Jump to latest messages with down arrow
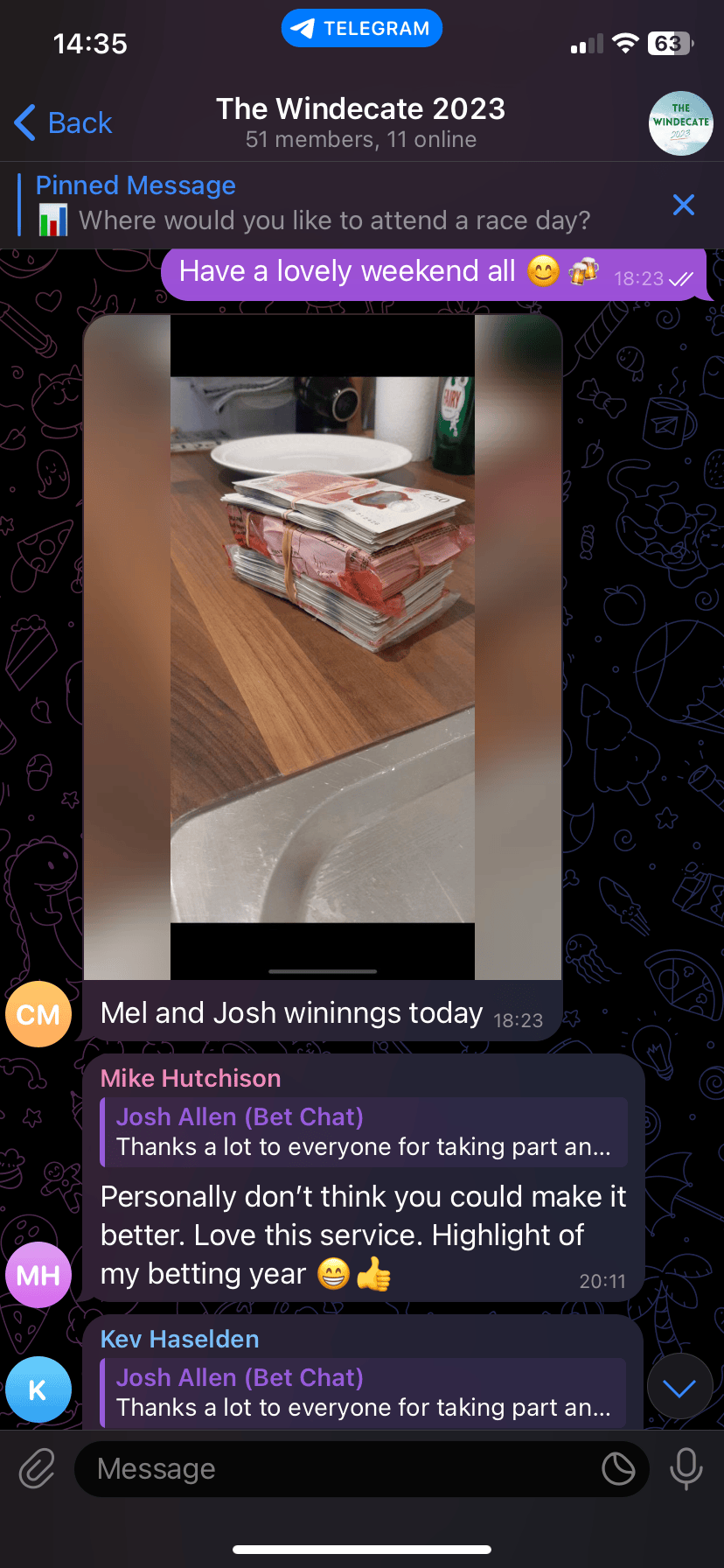Screen dimensions: 724x1568 click(679, 1387)
